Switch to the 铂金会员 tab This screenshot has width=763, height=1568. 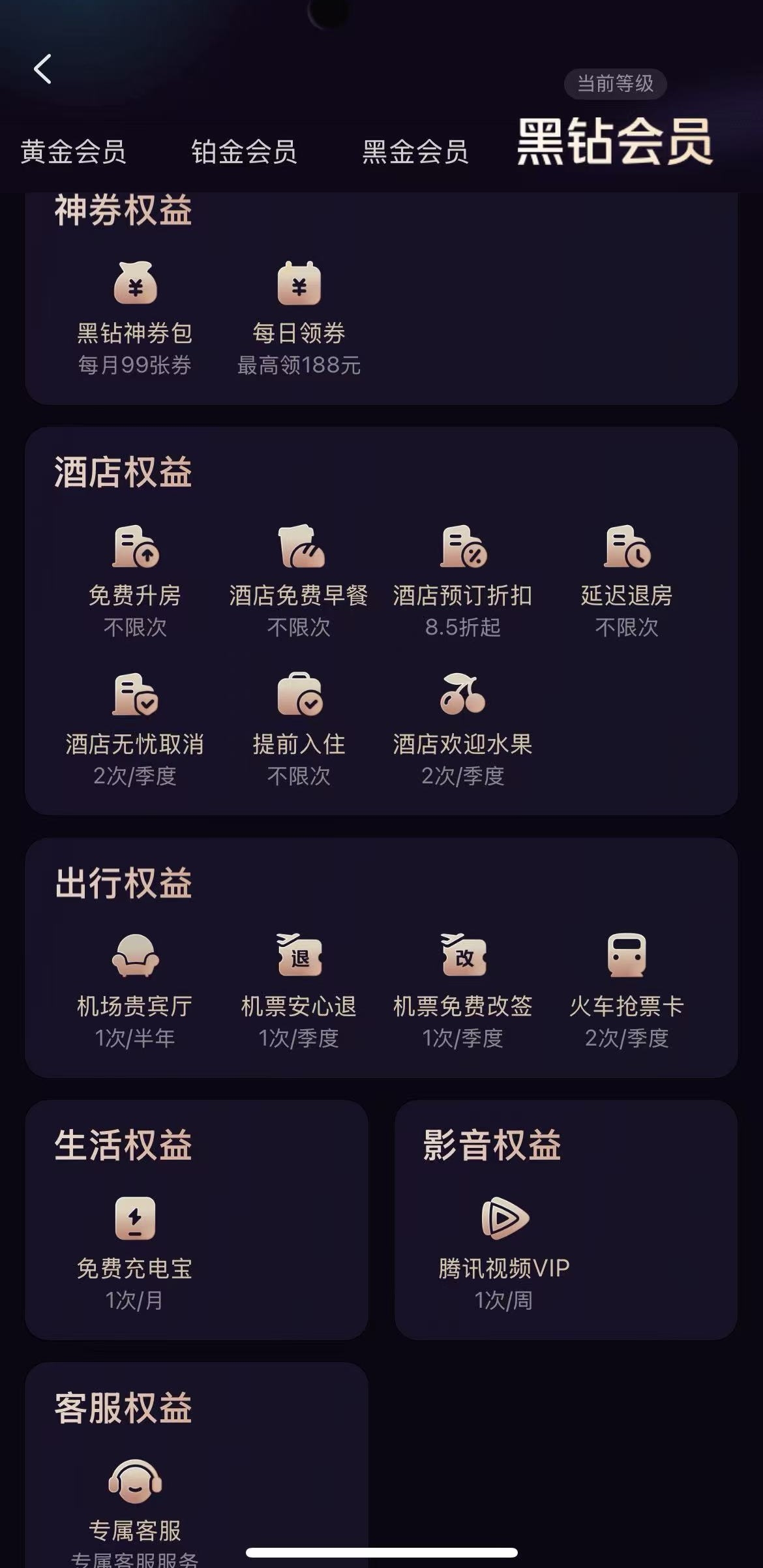244,152
